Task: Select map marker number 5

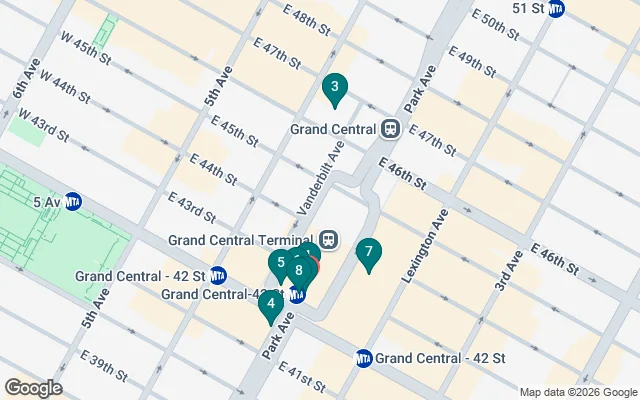Action: point(280,264)
